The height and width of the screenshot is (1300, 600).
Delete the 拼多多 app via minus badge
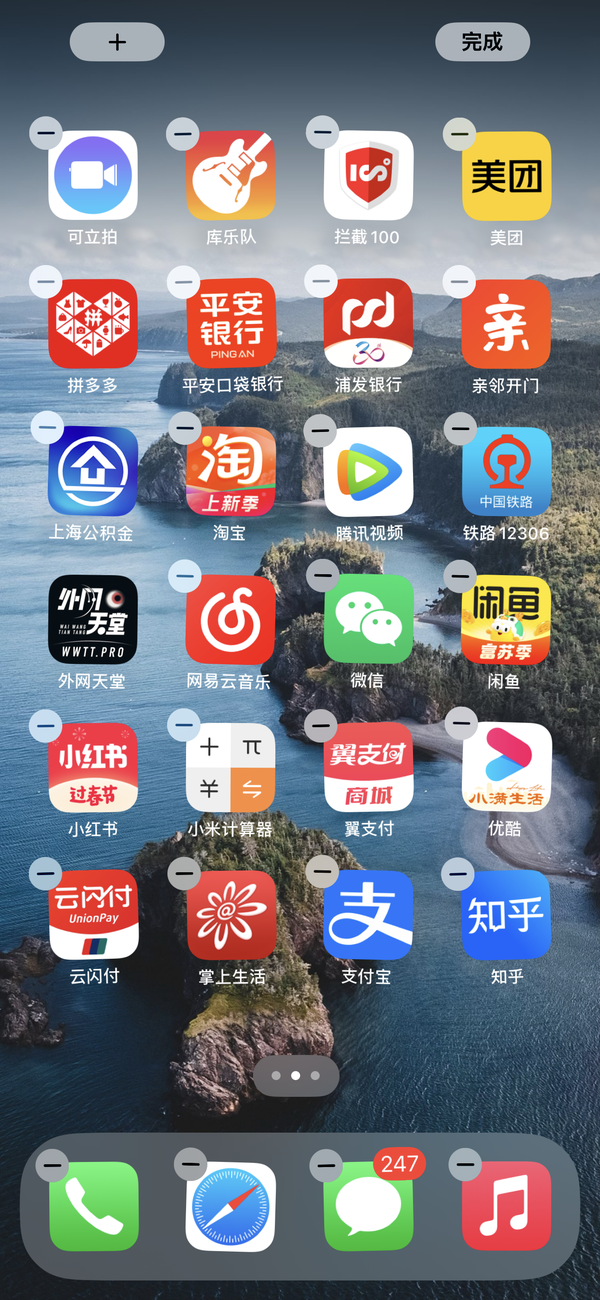pos(46,282)
